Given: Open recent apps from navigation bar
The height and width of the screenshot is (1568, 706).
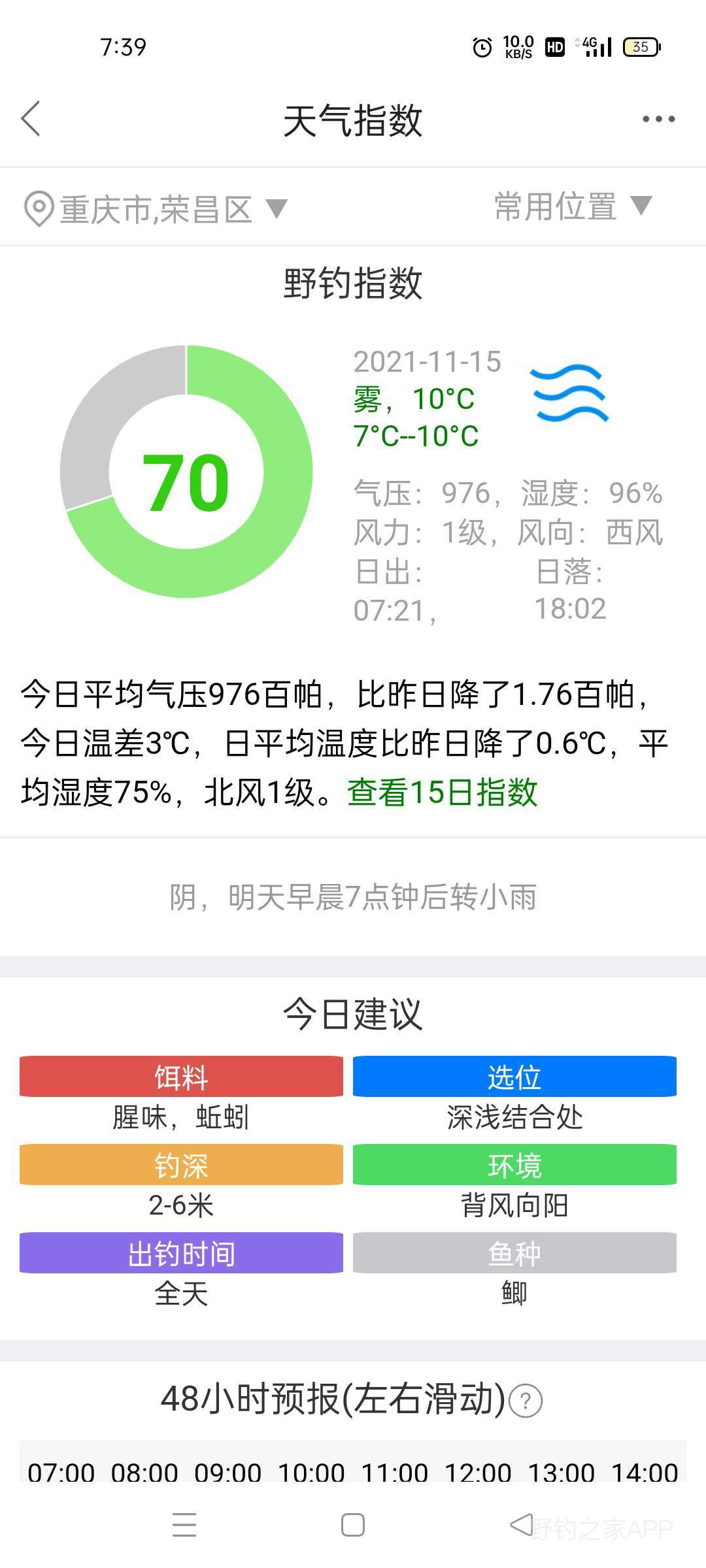Looking at the screenshot, I should pos(184,1526).
